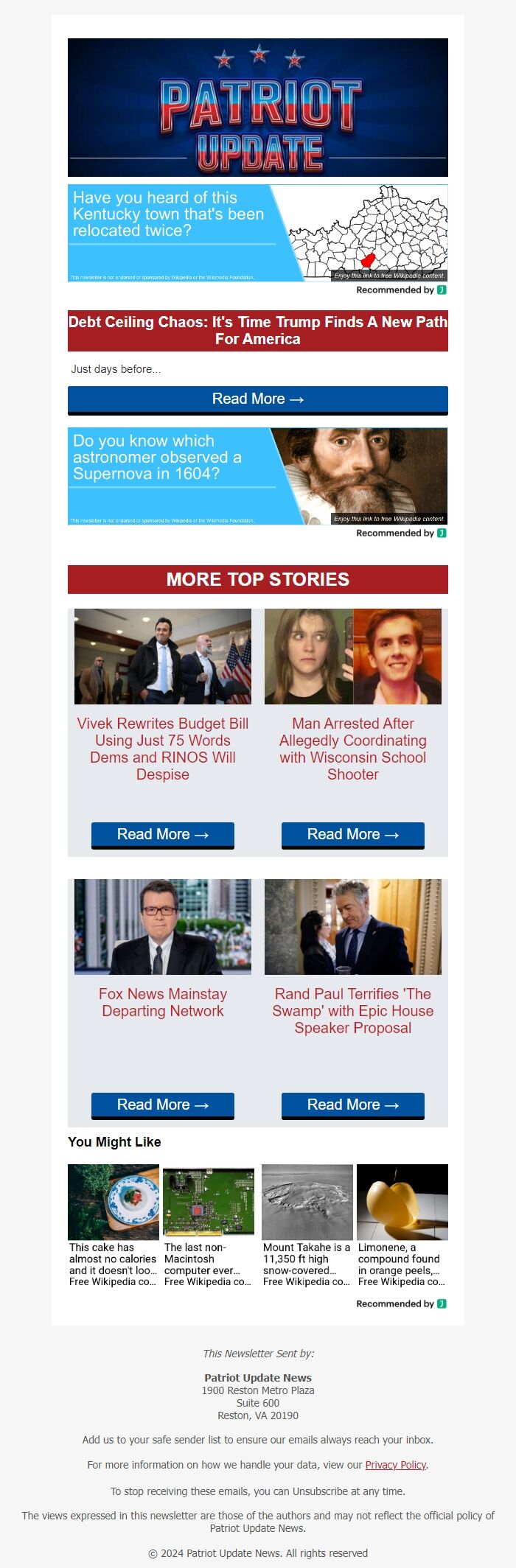Viewport: 516px width, 1568px height.
Task: Read more about Wisconsin shooter arrest
Action: pyautogui.click(x=352, y=835)
